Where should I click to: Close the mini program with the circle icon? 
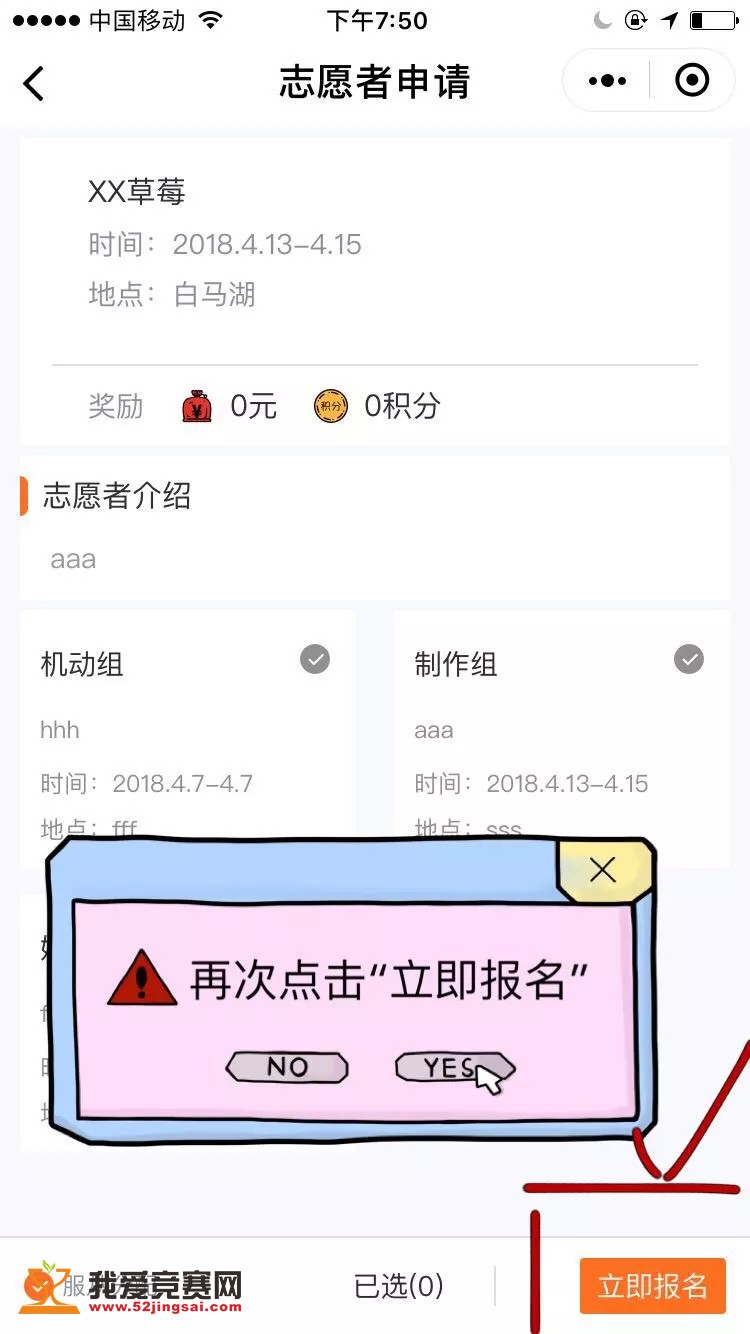click(x=692, y=80)
